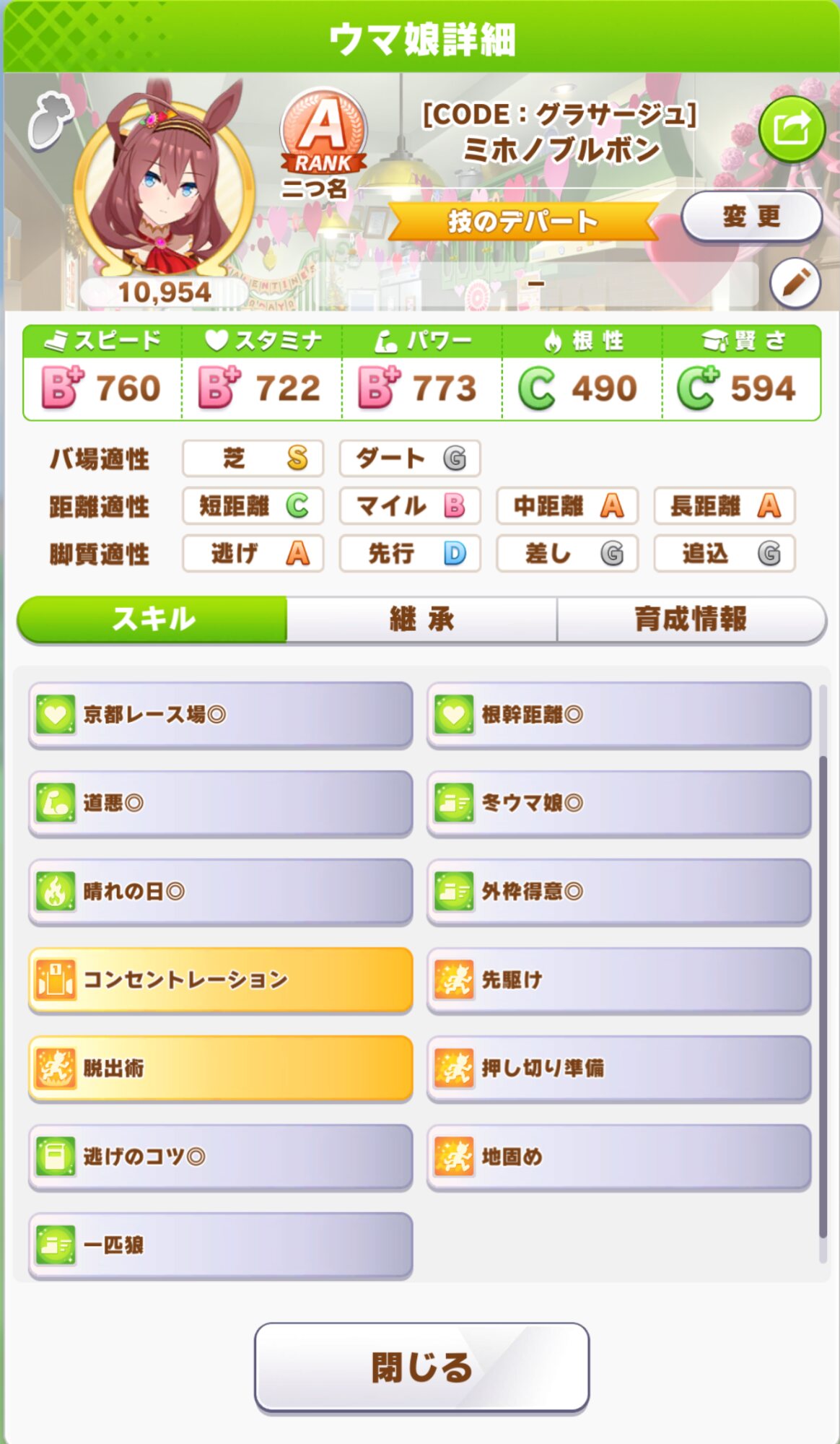The height and width of the screenshot is (1444, 840).
Task: Open the 京都レース場◎ skill details
Action: click(x=221, y=715)
